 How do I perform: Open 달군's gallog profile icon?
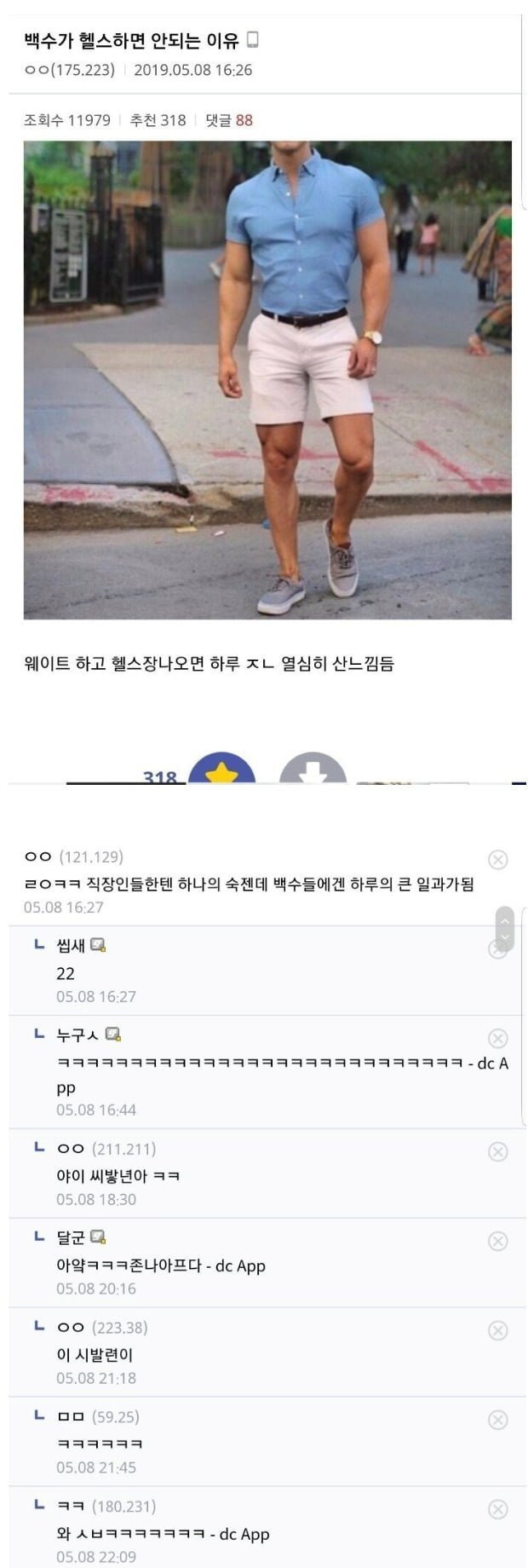point(98,1237)
